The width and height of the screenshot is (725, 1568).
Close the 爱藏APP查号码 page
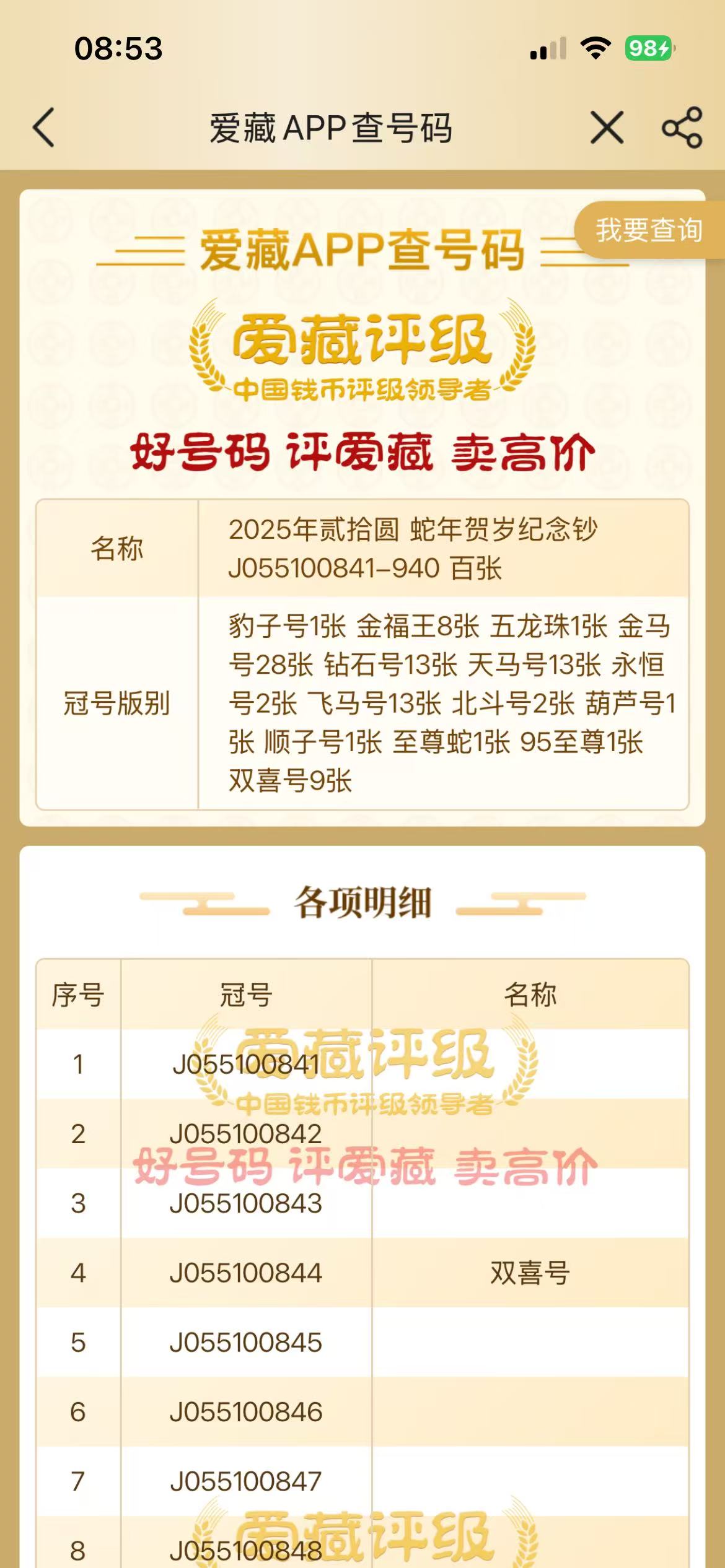607,128
